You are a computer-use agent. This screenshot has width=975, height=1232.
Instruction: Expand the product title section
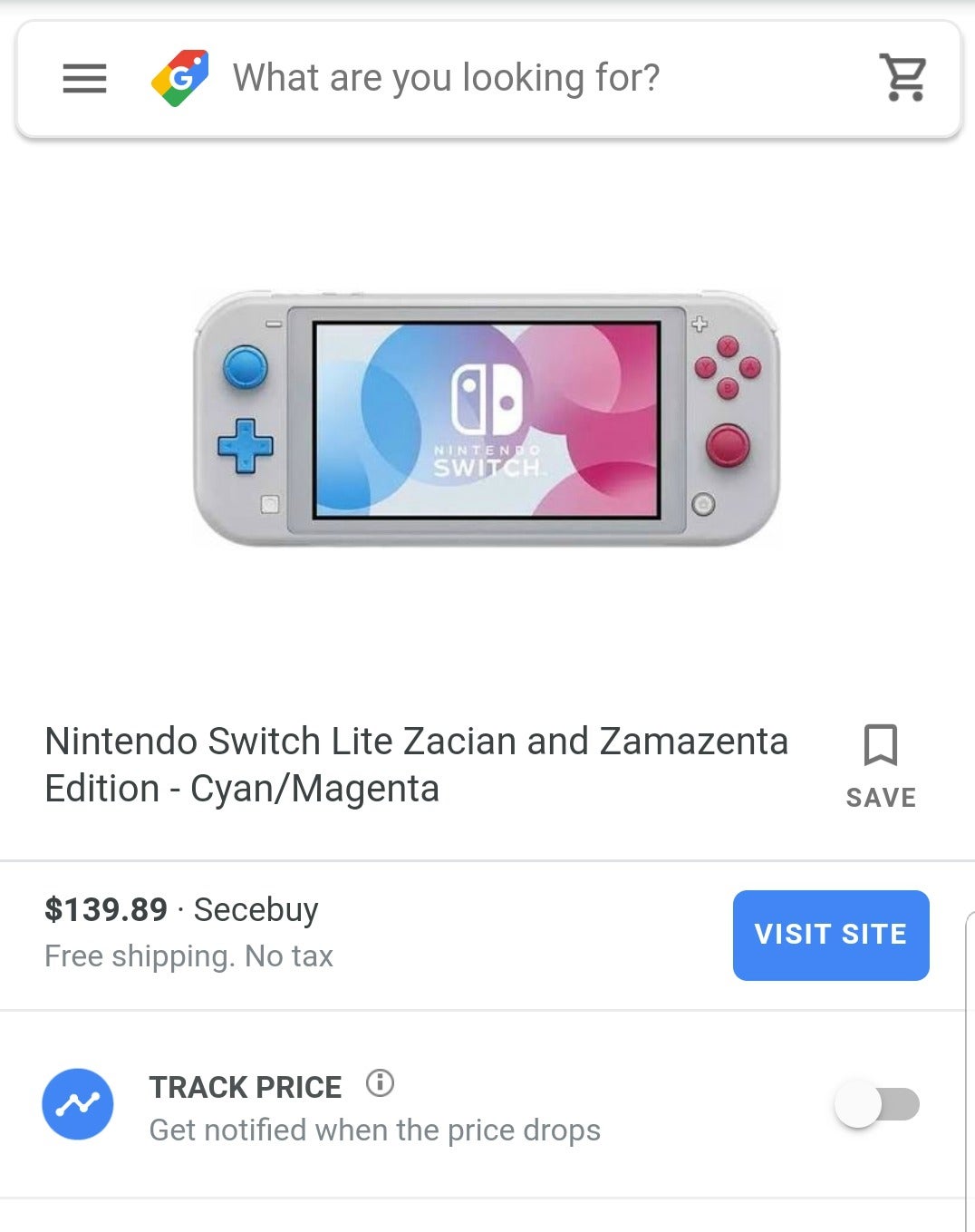[x=417, y=764]
